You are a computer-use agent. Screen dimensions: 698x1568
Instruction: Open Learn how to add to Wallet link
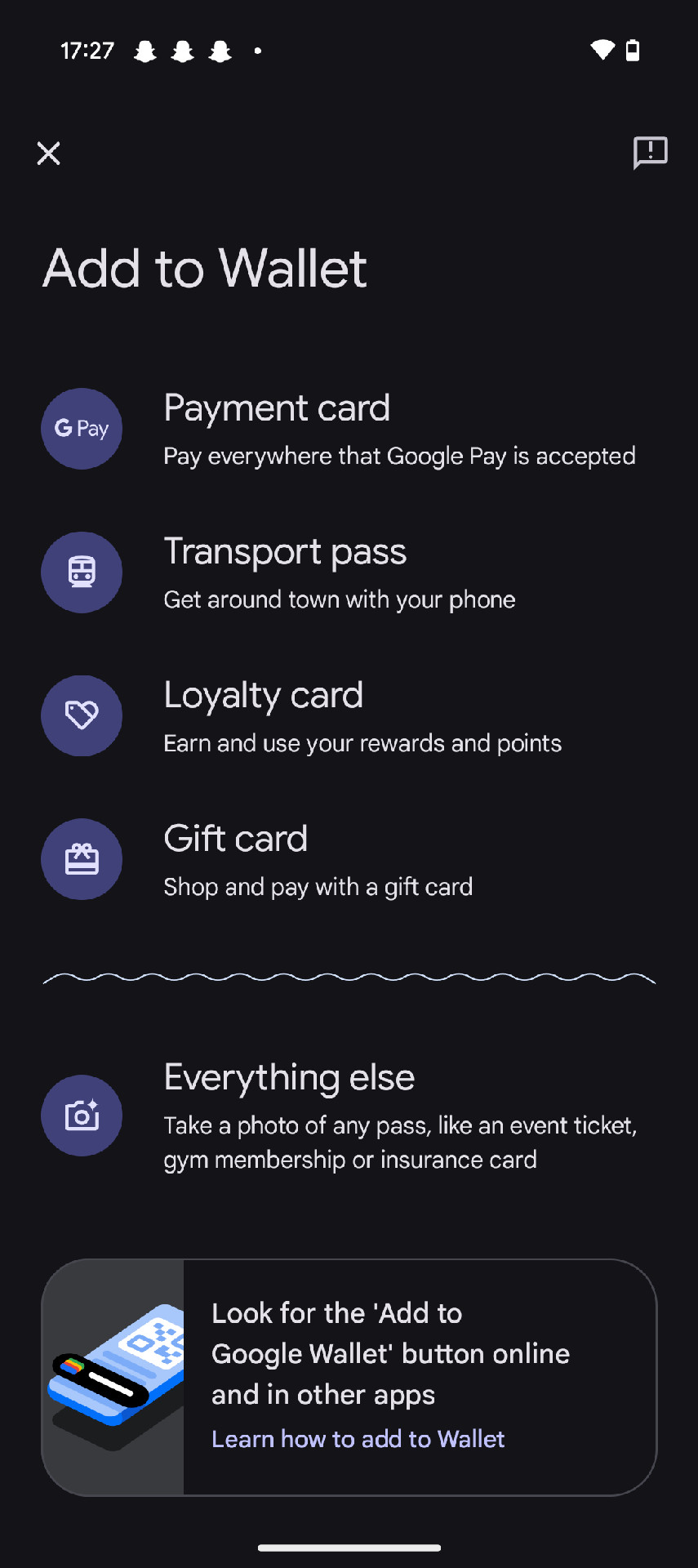pyautogui.click(x=358, y=1439)
